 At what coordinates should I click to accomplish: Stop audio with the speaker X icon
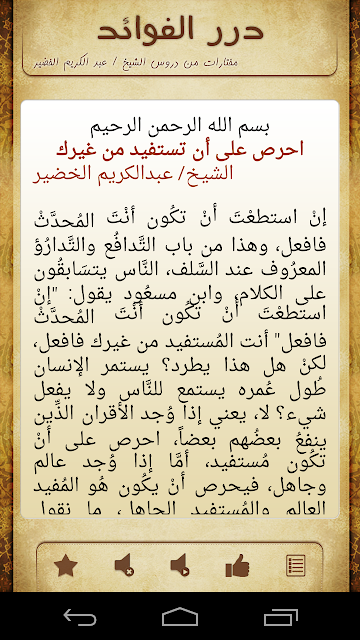(124, 565)
